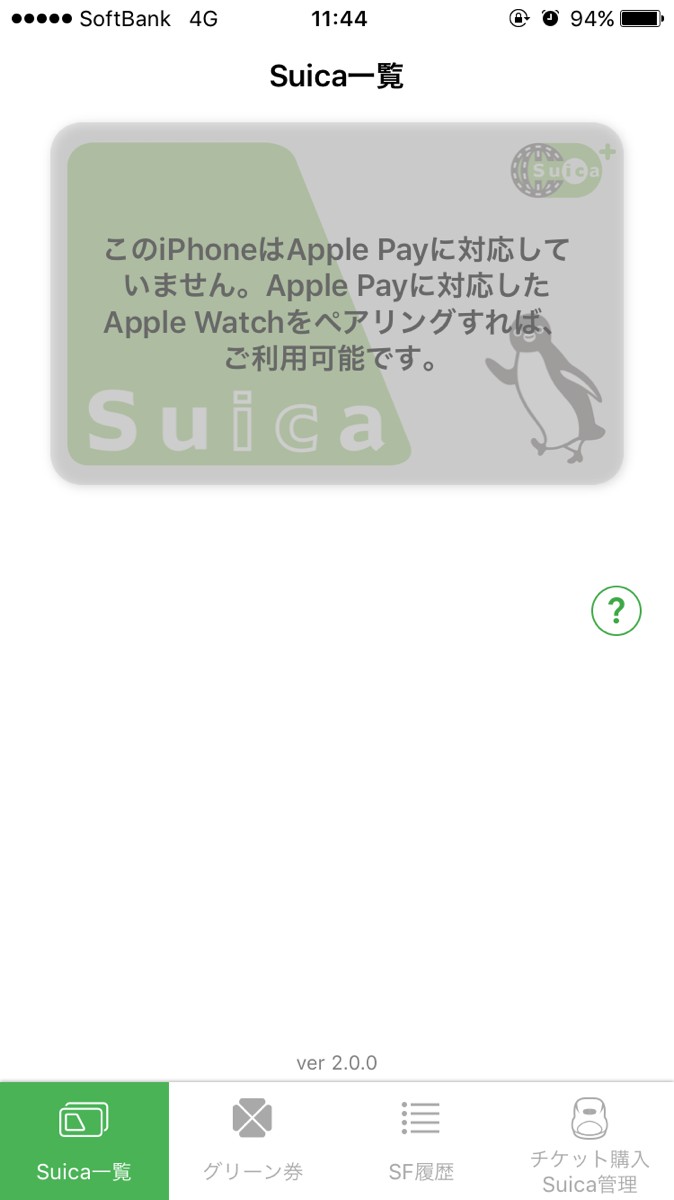Open the チケット購入 Suica管理 tab
674x1200 pixels.
589,1142
